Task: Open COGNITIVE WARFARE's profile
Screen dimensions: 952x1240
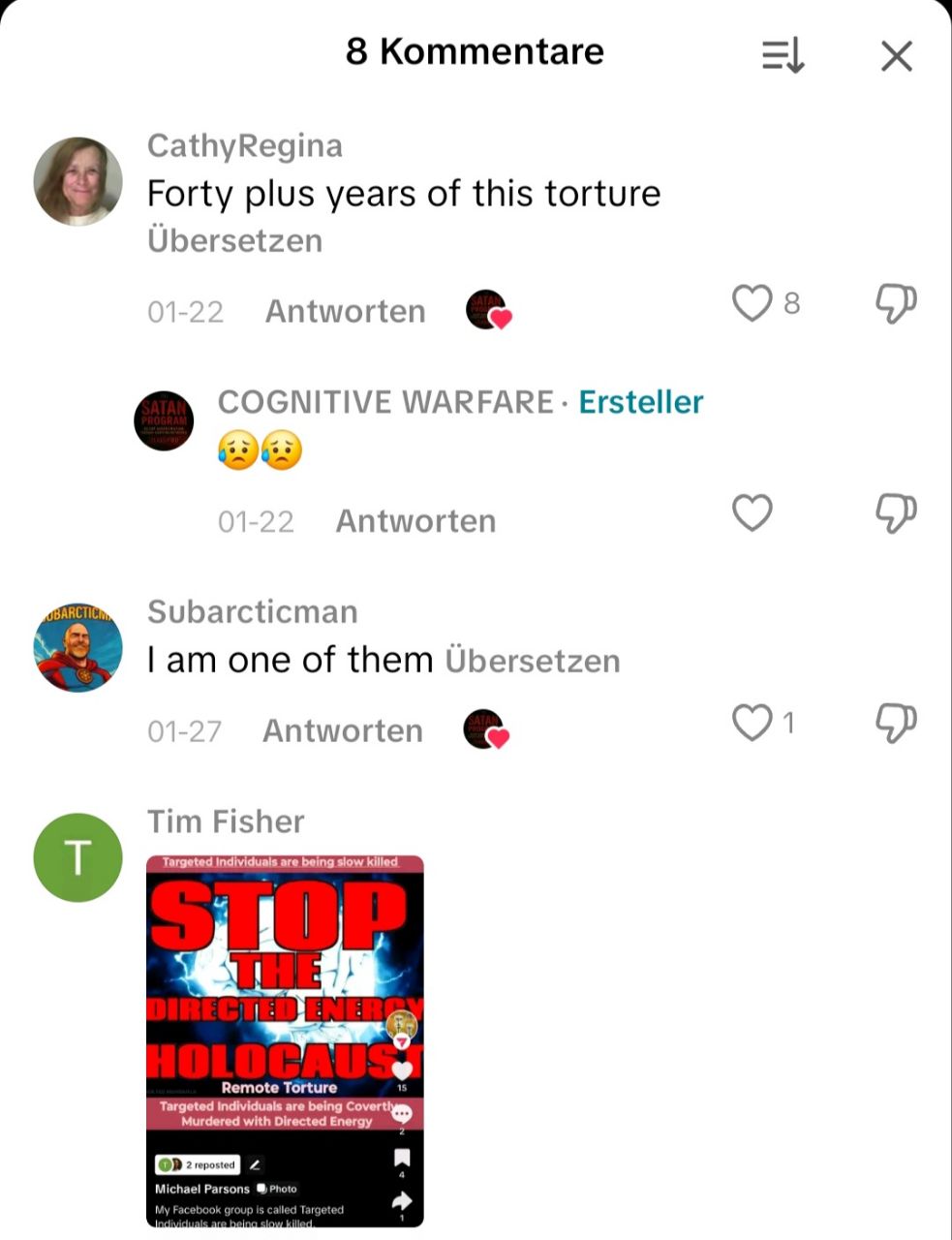Action: click(x=164, y=422)
